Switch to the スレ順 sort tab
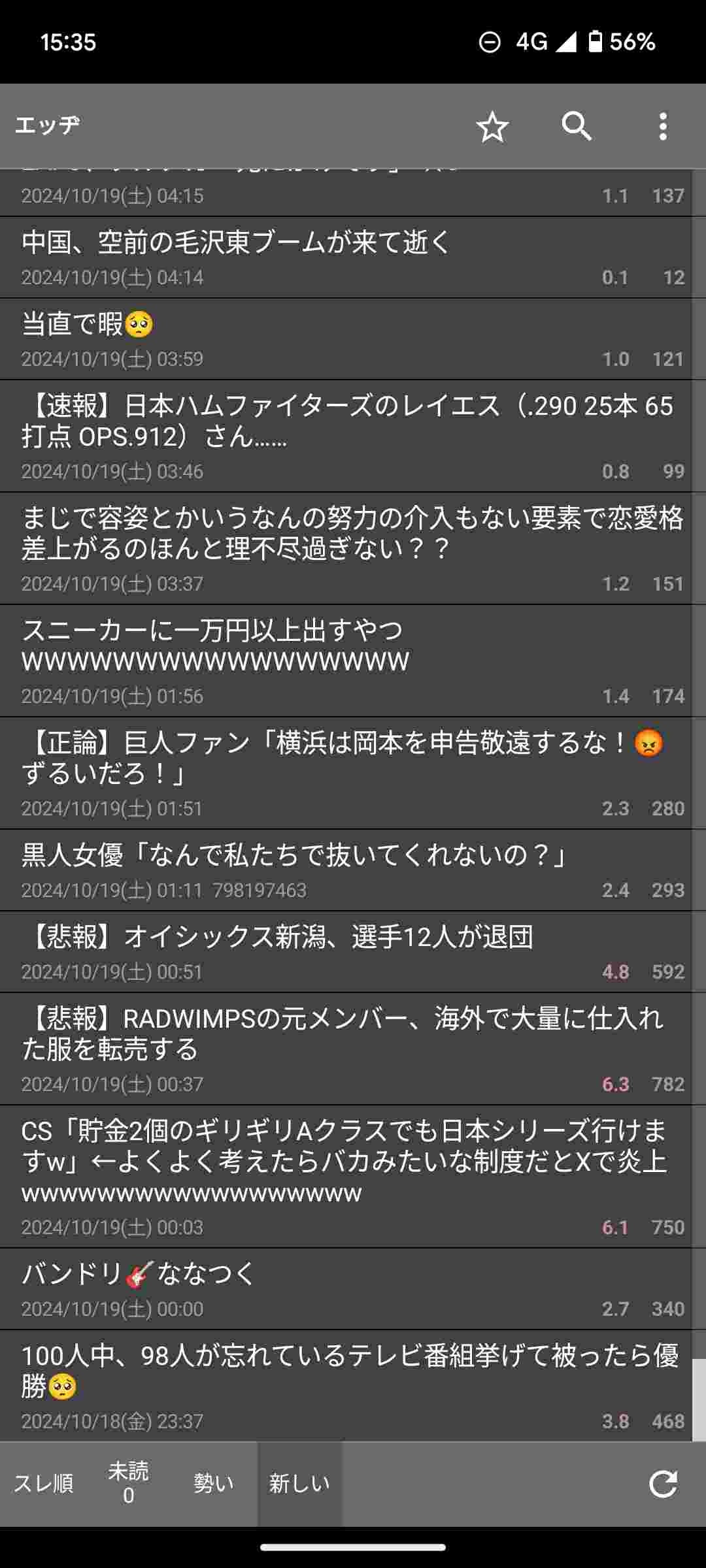Screen dimensions: 706x1568 click(43, 1484)
